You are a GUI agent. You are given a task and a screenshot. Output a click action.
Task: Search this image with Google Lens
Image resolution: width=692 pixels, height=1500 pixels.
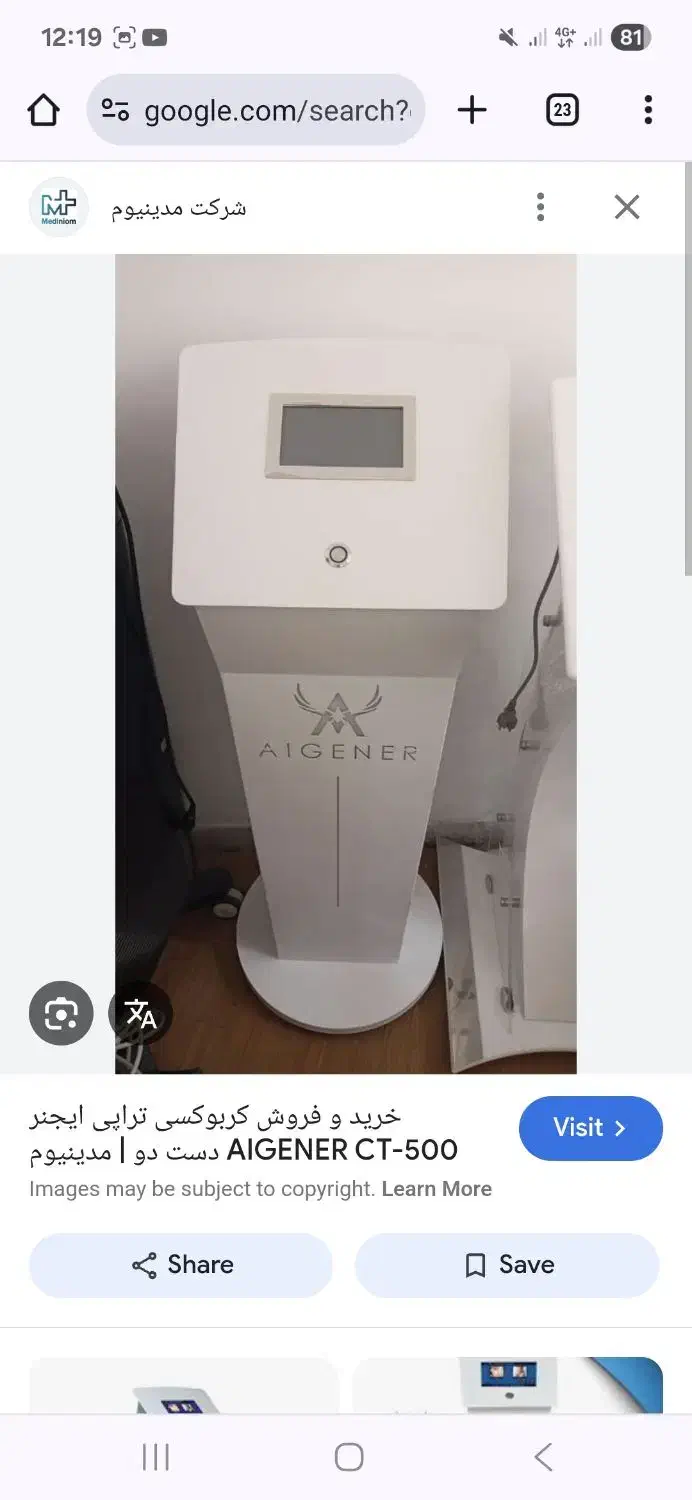pos(61,1014)
